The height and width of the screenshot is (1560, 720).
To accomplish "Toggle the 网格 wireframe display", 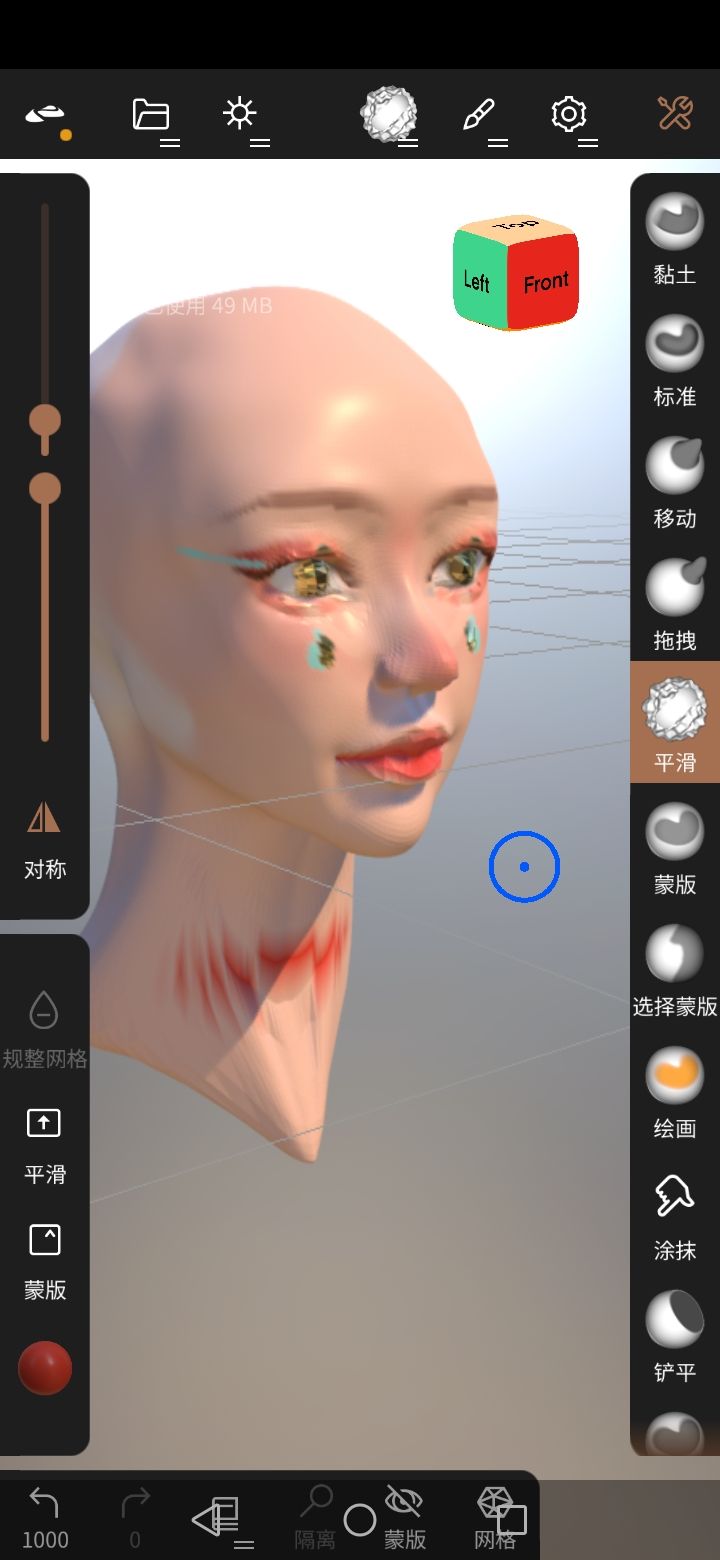I will point(495,1514).
